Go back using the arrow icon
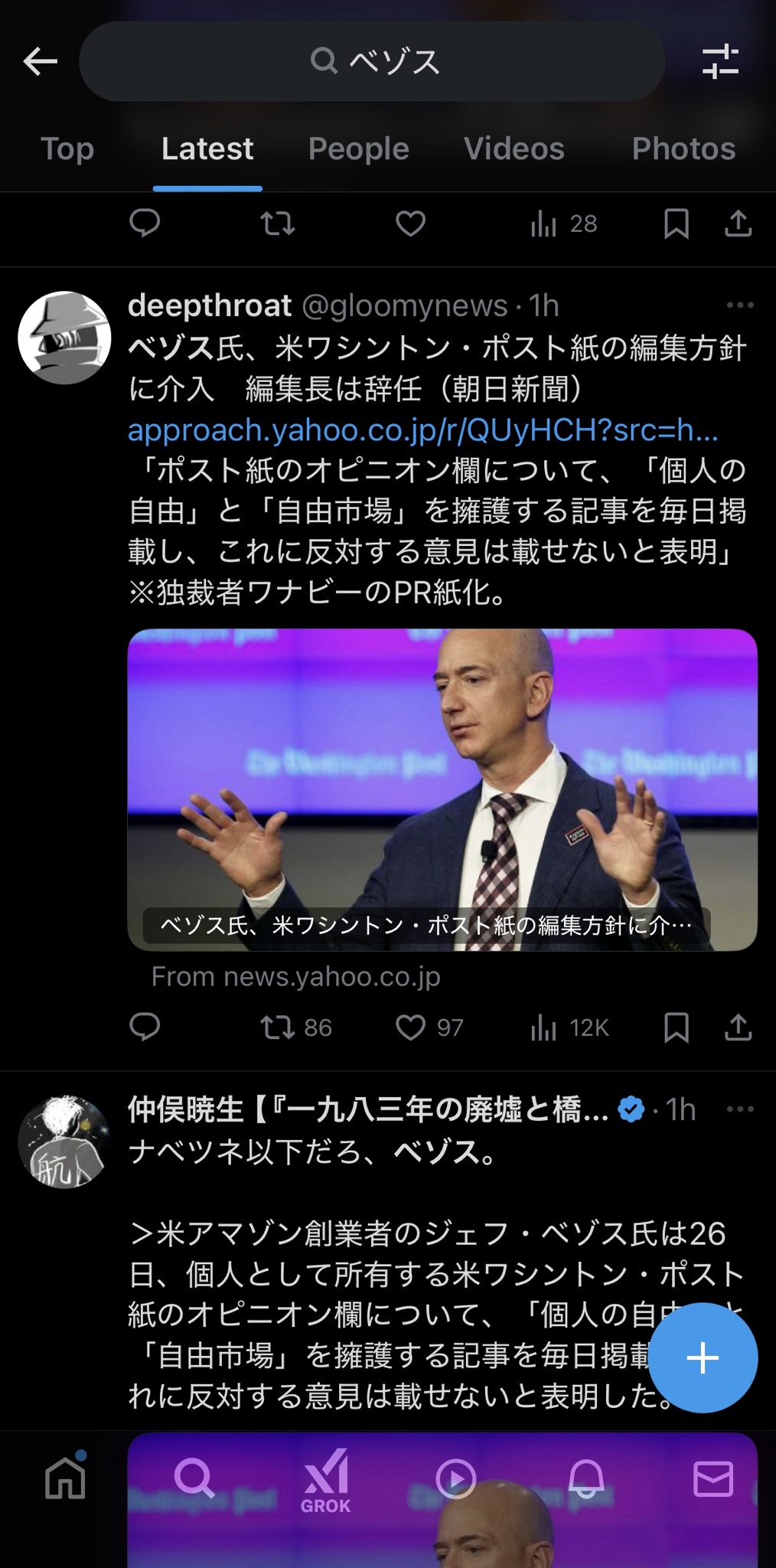The width and height of the screenshot is (776, 1568). click(41, 62)
